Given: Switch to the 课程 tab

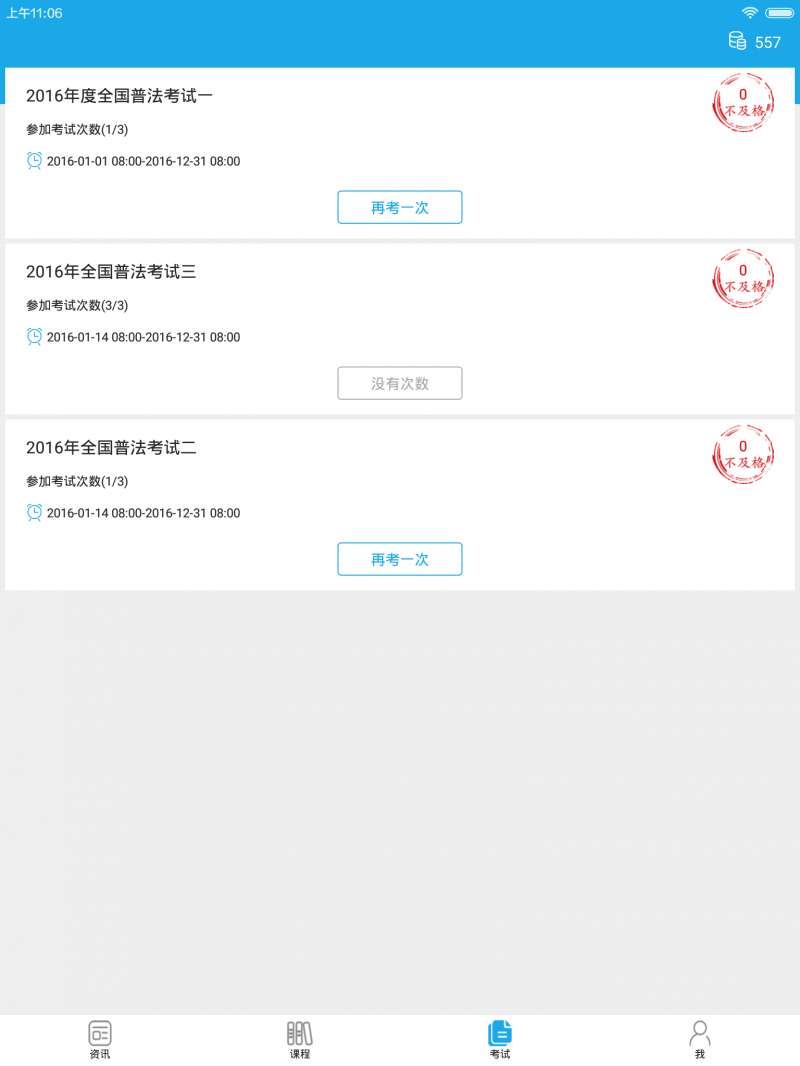Looking at the screenshot, I should (300, 1039).
